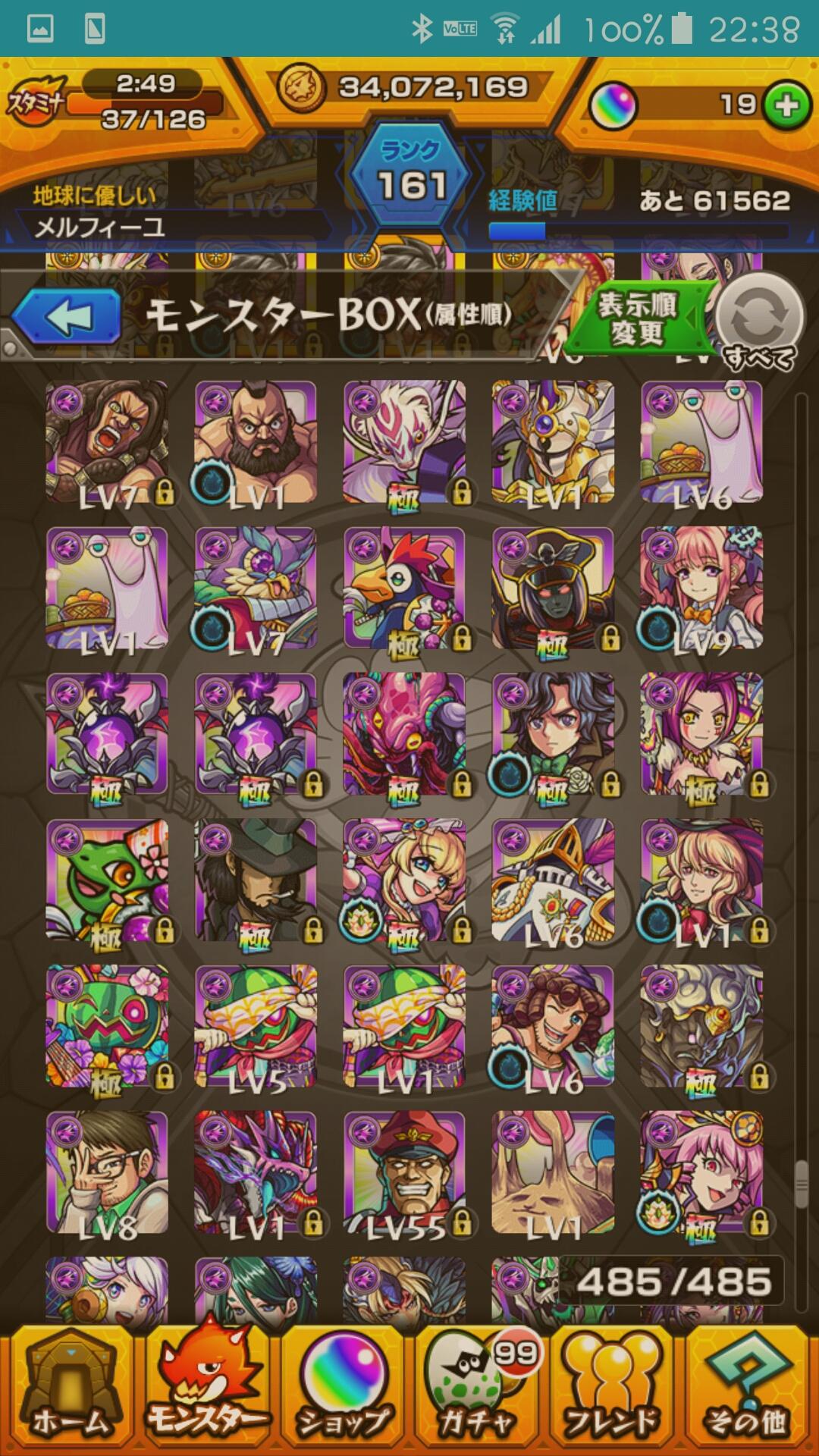Viewport: 819px width, 1456px height.
Task: Select the LV1 mohawk bearded wrestler monster
Action: (x=256, y=441)
